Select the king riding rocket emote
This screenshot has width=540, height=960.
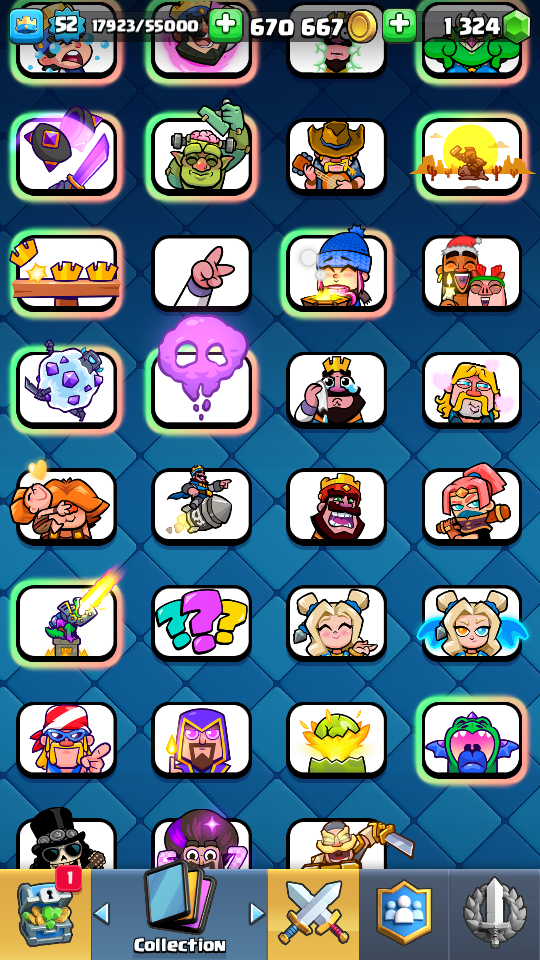tap(201, 507)
